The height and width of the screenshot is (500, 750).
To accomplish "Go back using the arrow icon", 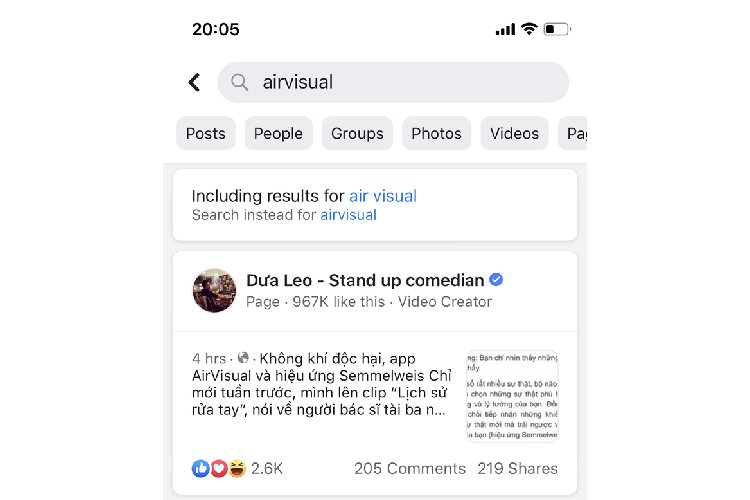I will point(195,83).
